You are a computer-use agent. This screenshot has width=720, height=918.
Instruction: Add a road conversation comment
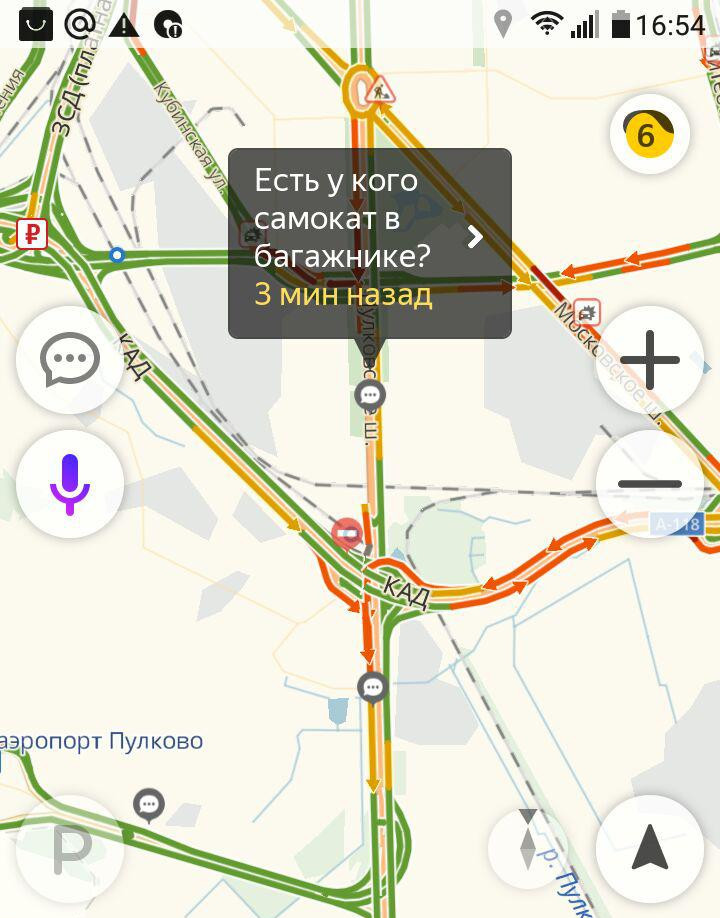coord(70,360)
